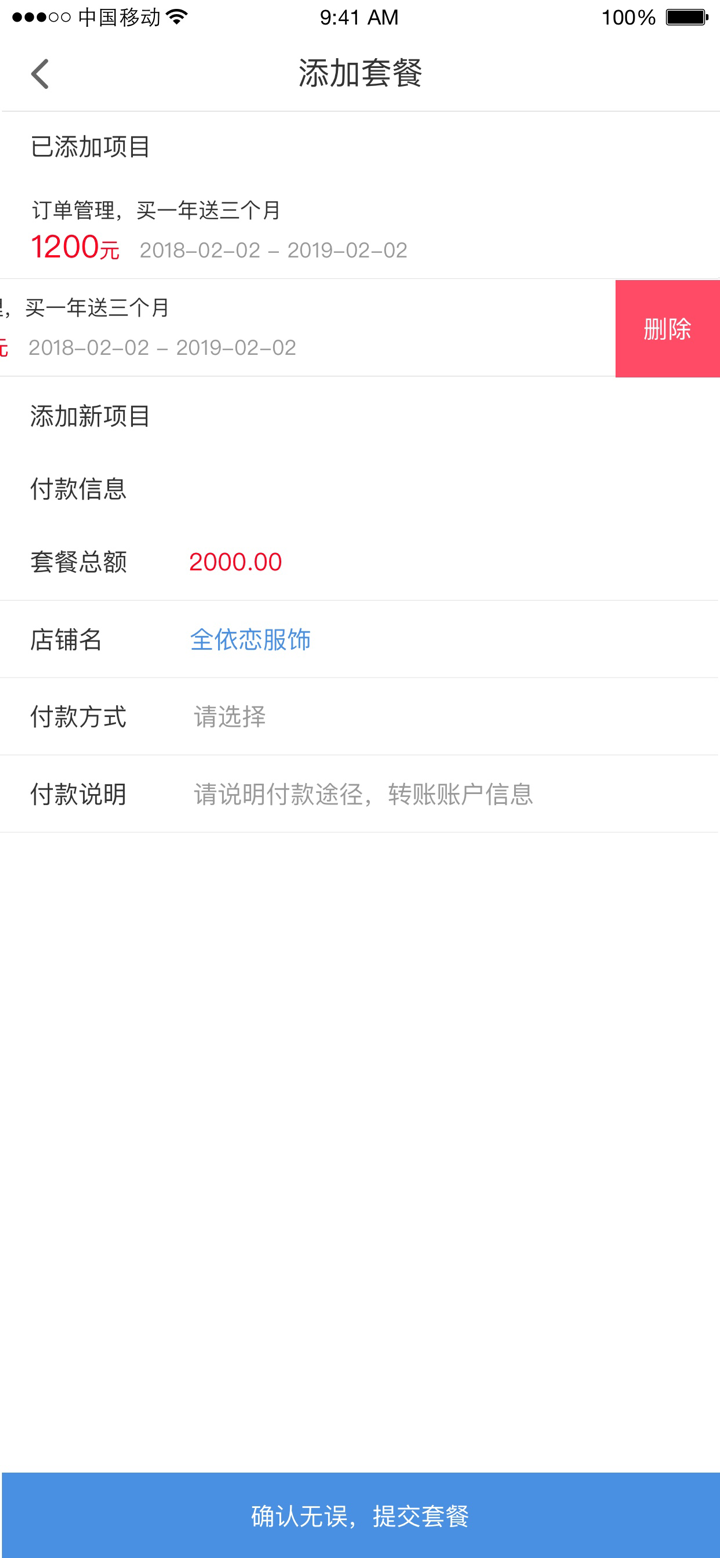The height and width of the screenshot is (1558, 720).
Task: Select the 全依恋服饰 shop name link
Action: [x=250, y=639]
